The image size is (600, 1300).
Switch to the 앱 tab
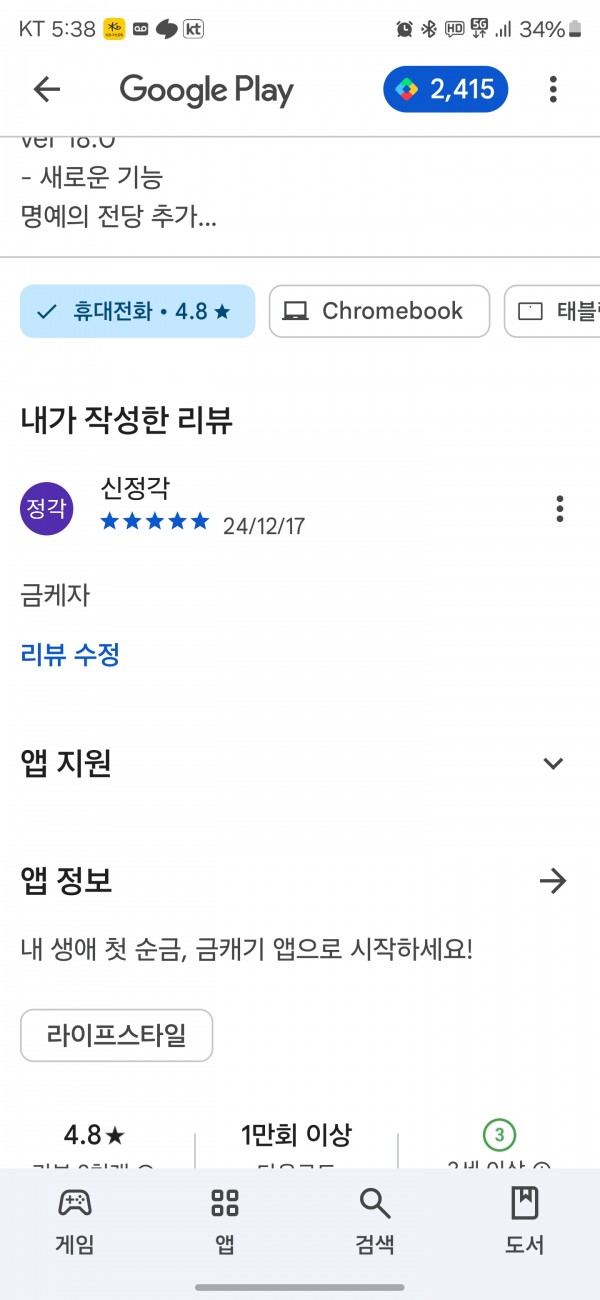tap(225, 1221)
